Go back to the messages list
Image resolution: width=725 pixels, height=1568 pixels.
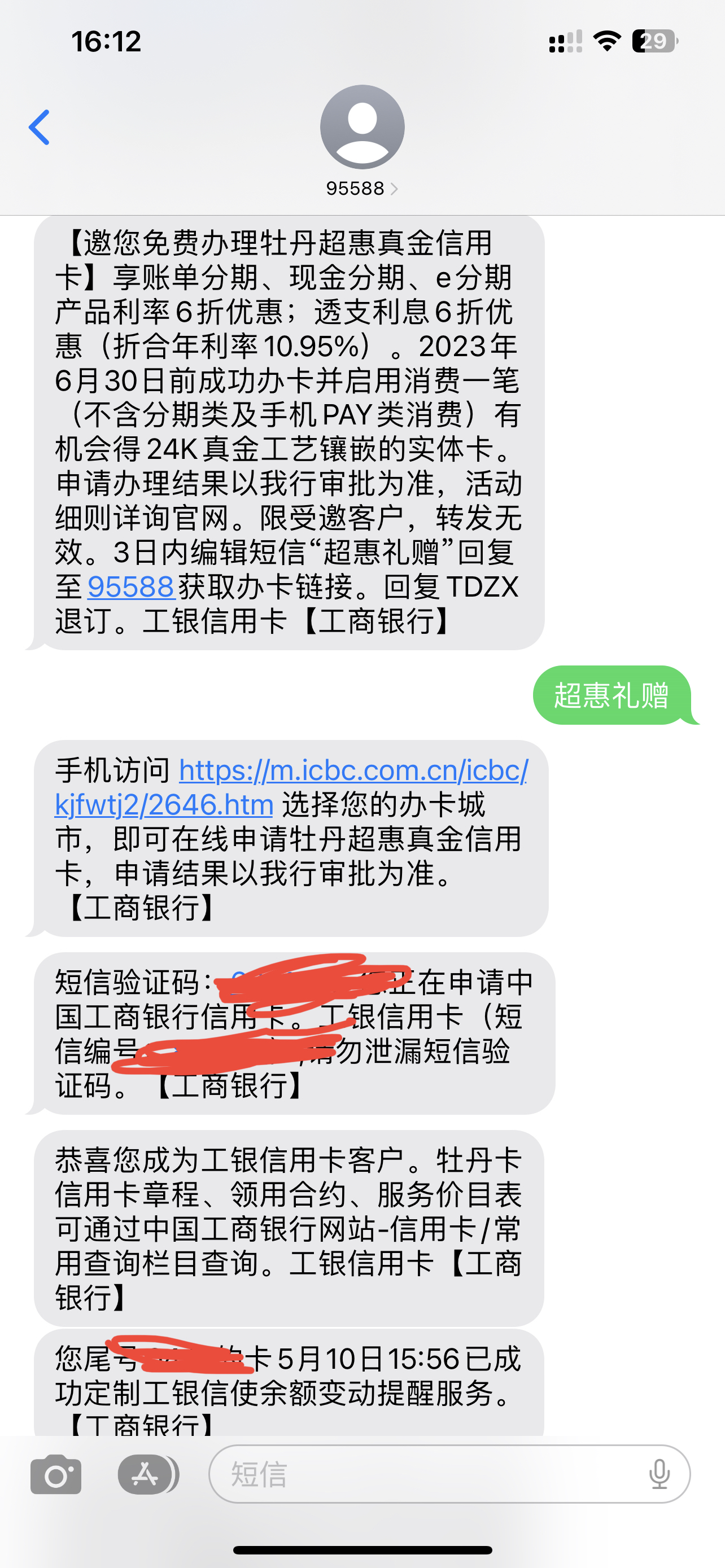[39, 127]
